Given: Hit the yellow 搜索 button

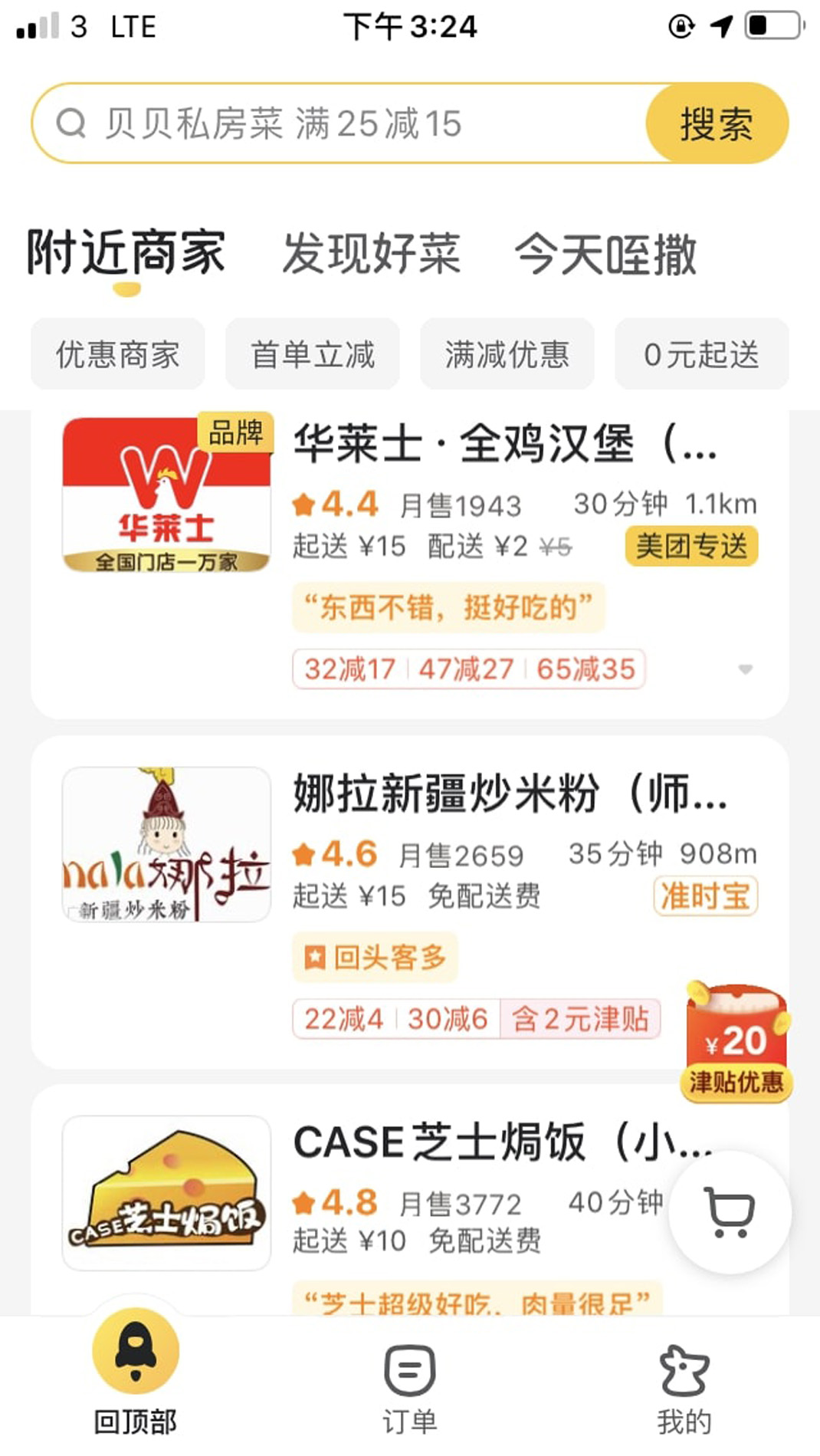Looking at the screenshot, I should [x=717, y=123].
